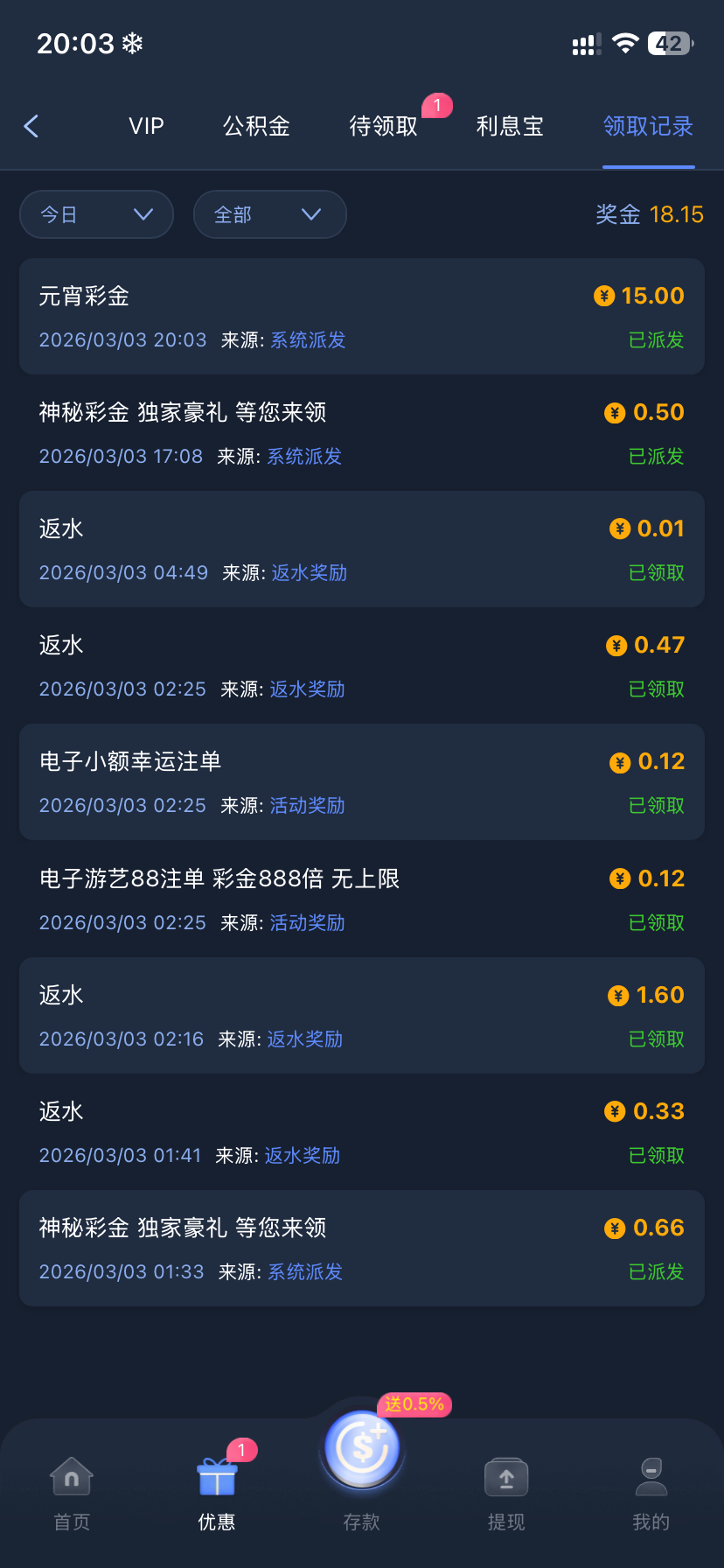Switch to the 待领取 tab
Viewport: 724px width, 1568px height.
tap(384, 126)
